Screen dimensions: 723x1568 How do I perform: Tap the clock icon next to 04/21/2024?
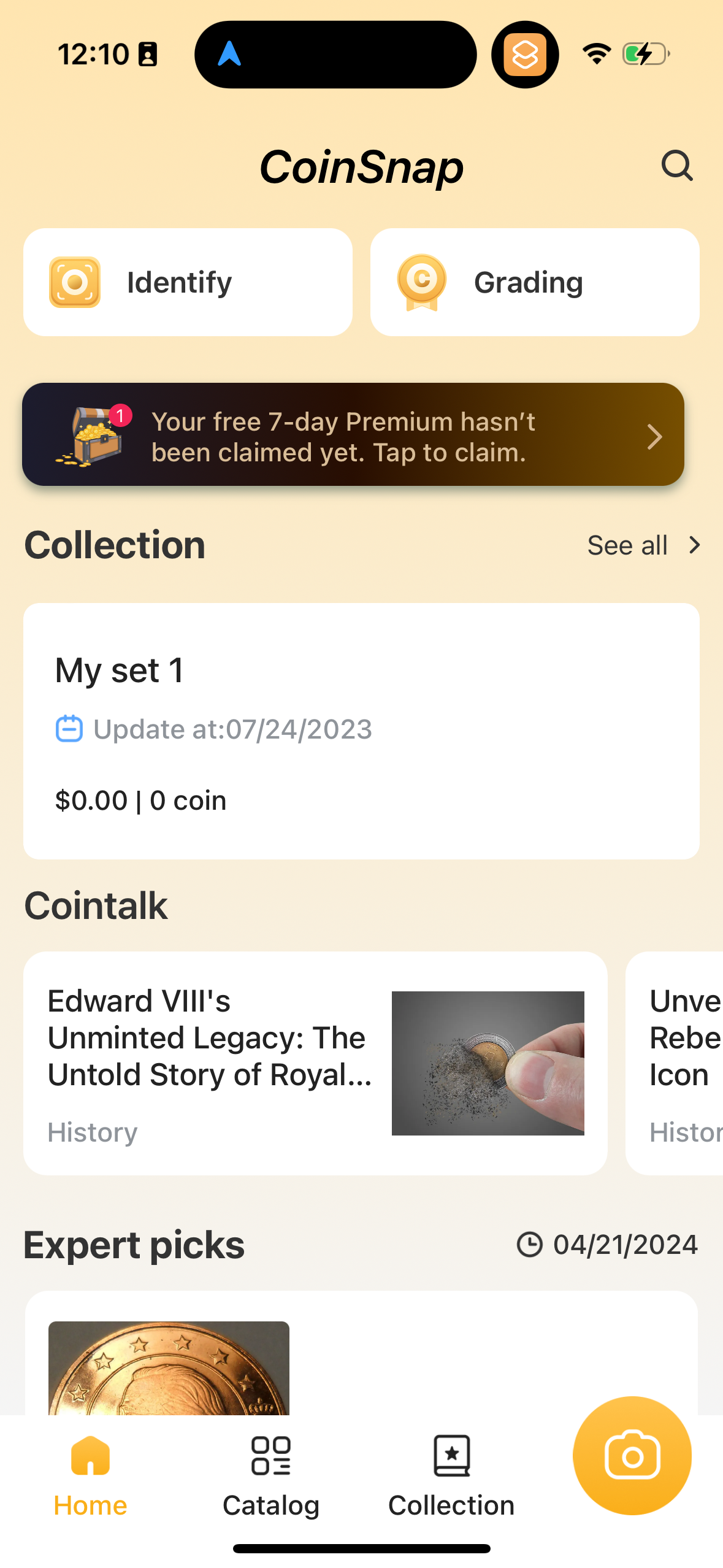pyautogui.click(x=530, y=1243)
